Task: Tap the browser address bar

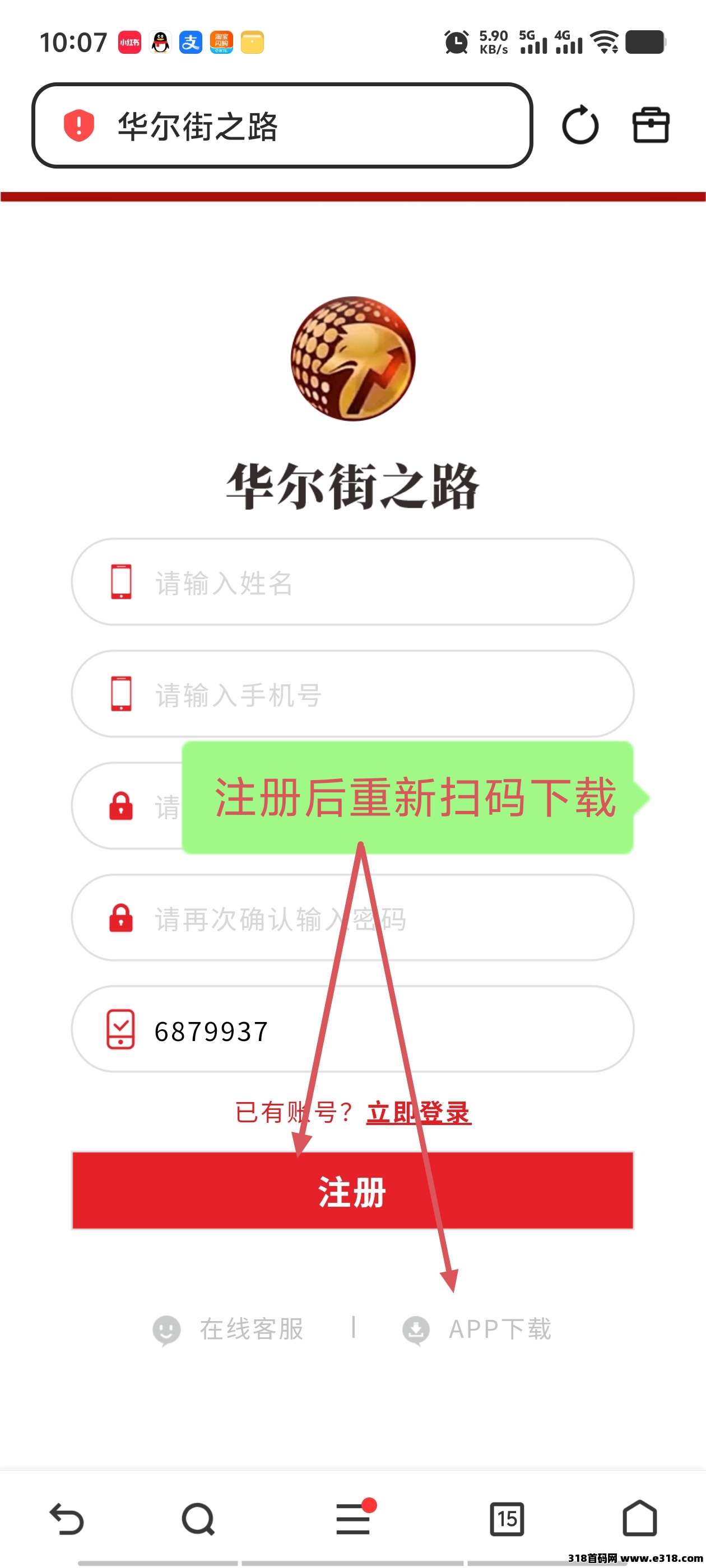Action: (x=281, y=126)
